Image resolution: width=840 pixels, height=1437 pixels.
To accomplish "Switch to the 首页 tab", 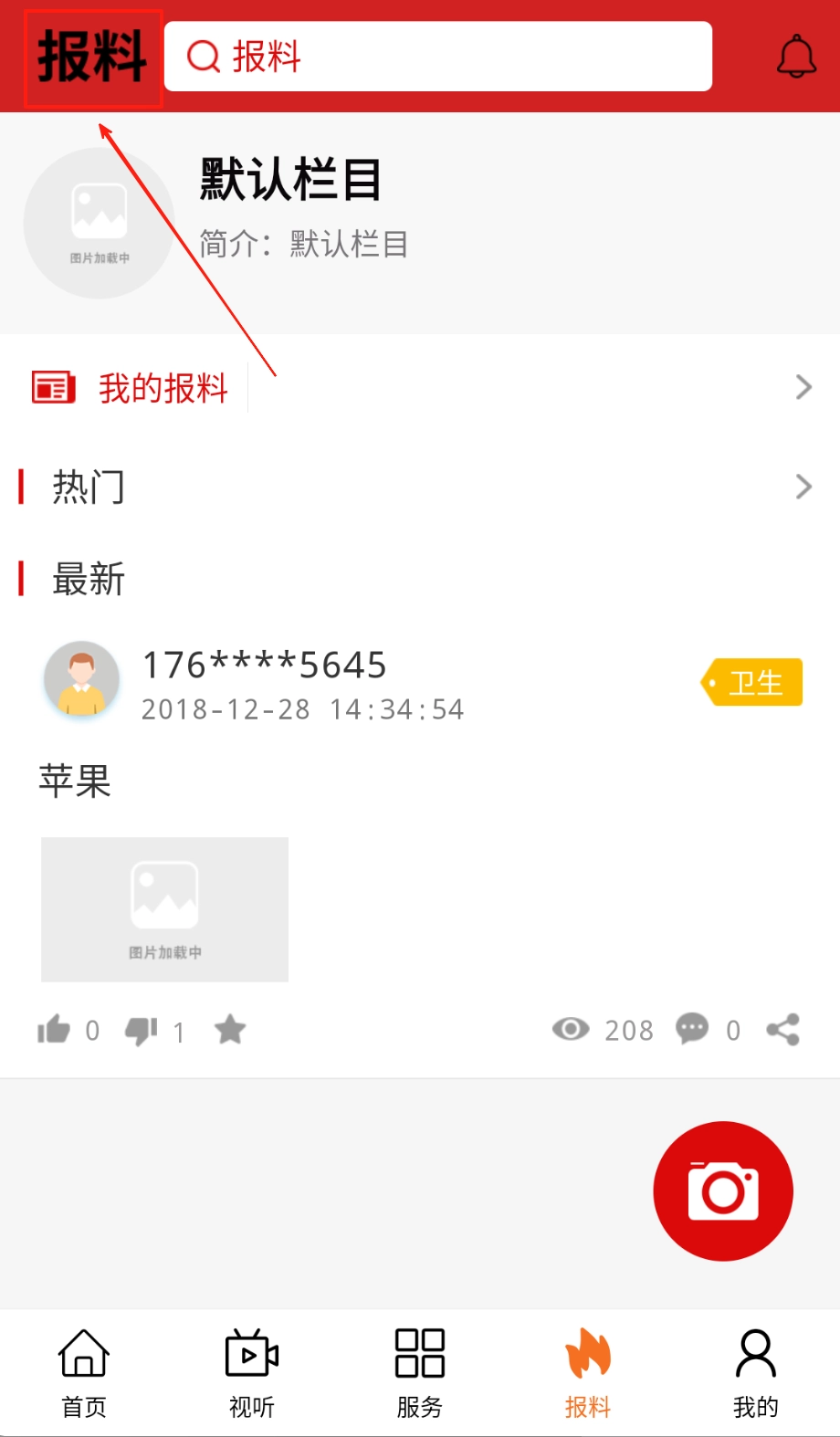I will (84, 1372).
